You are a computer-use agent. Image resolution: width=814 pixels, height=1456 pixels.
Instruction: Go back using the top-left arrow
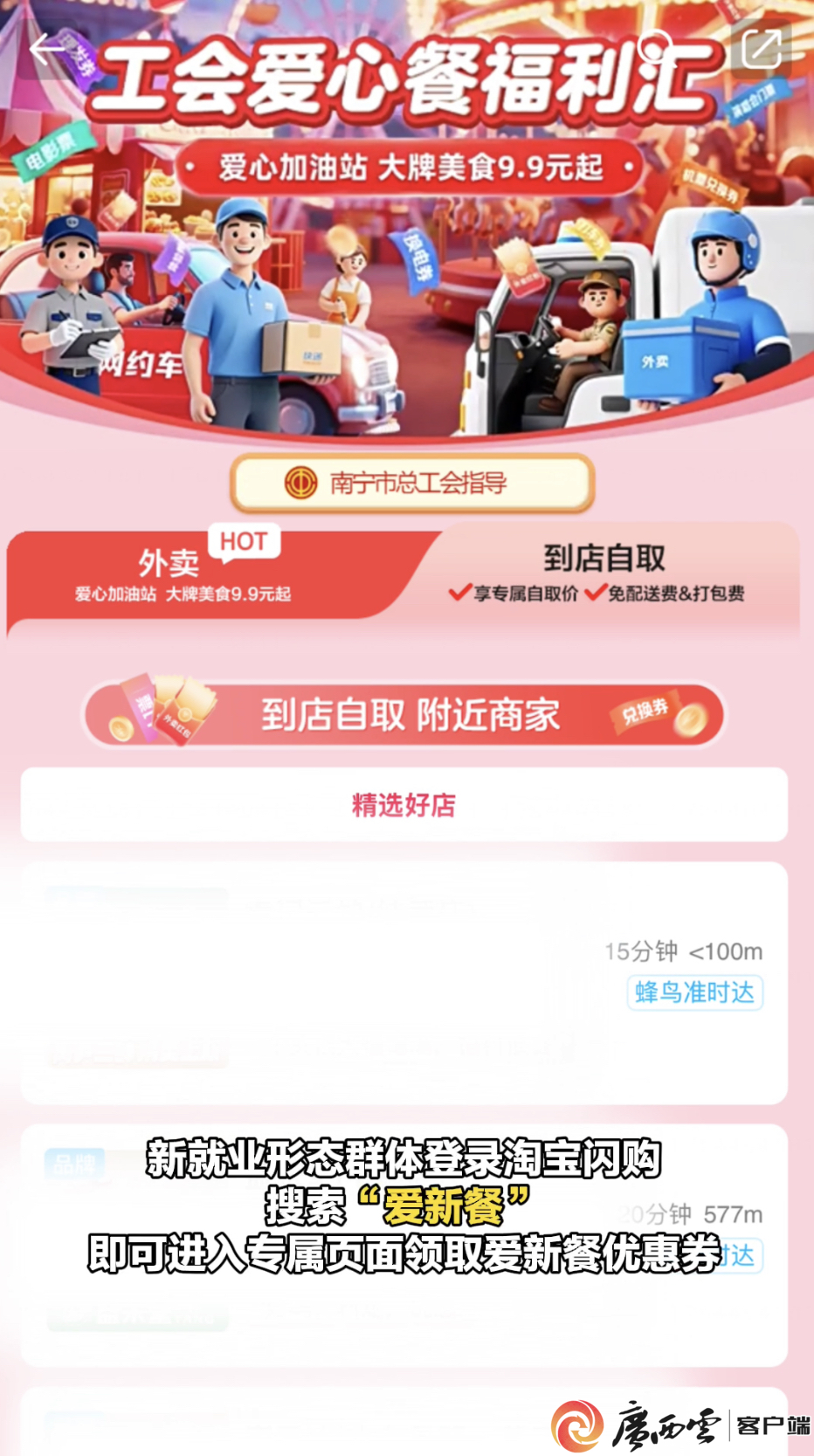coord(45,49)
